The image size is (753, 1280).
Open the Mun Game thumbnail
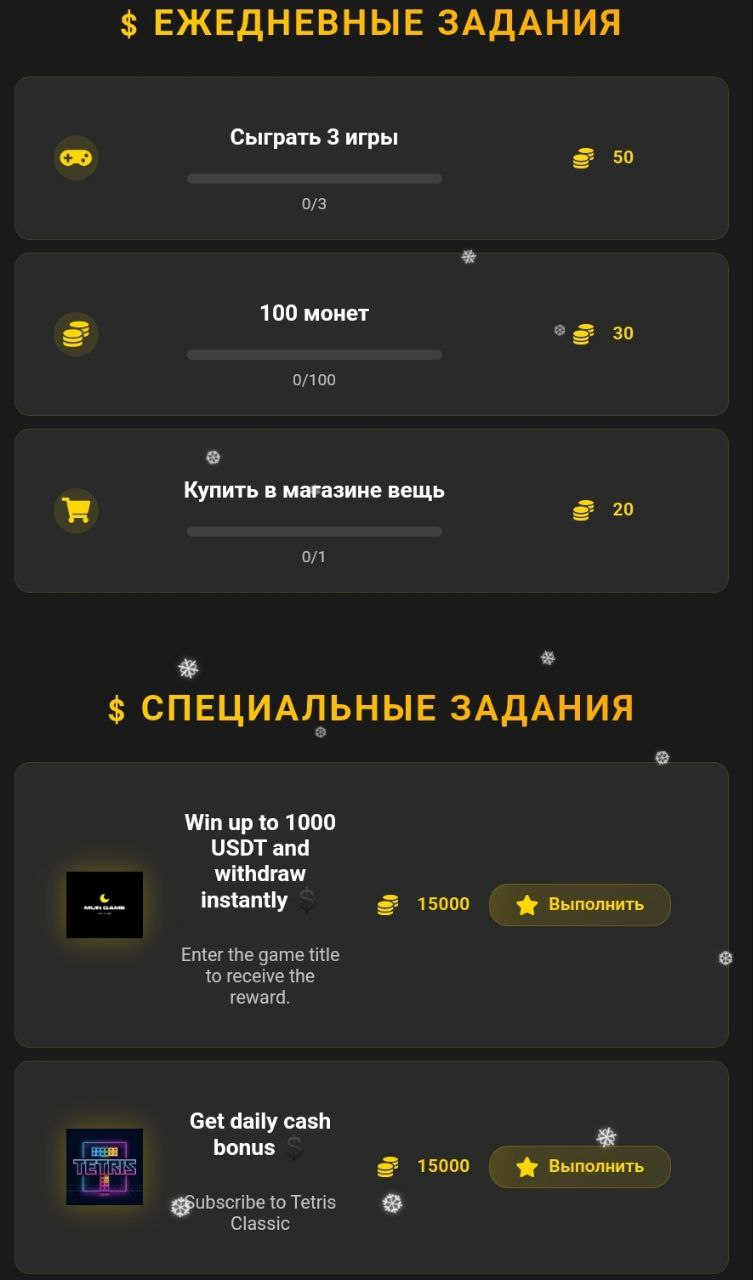[x=104, y=905]
